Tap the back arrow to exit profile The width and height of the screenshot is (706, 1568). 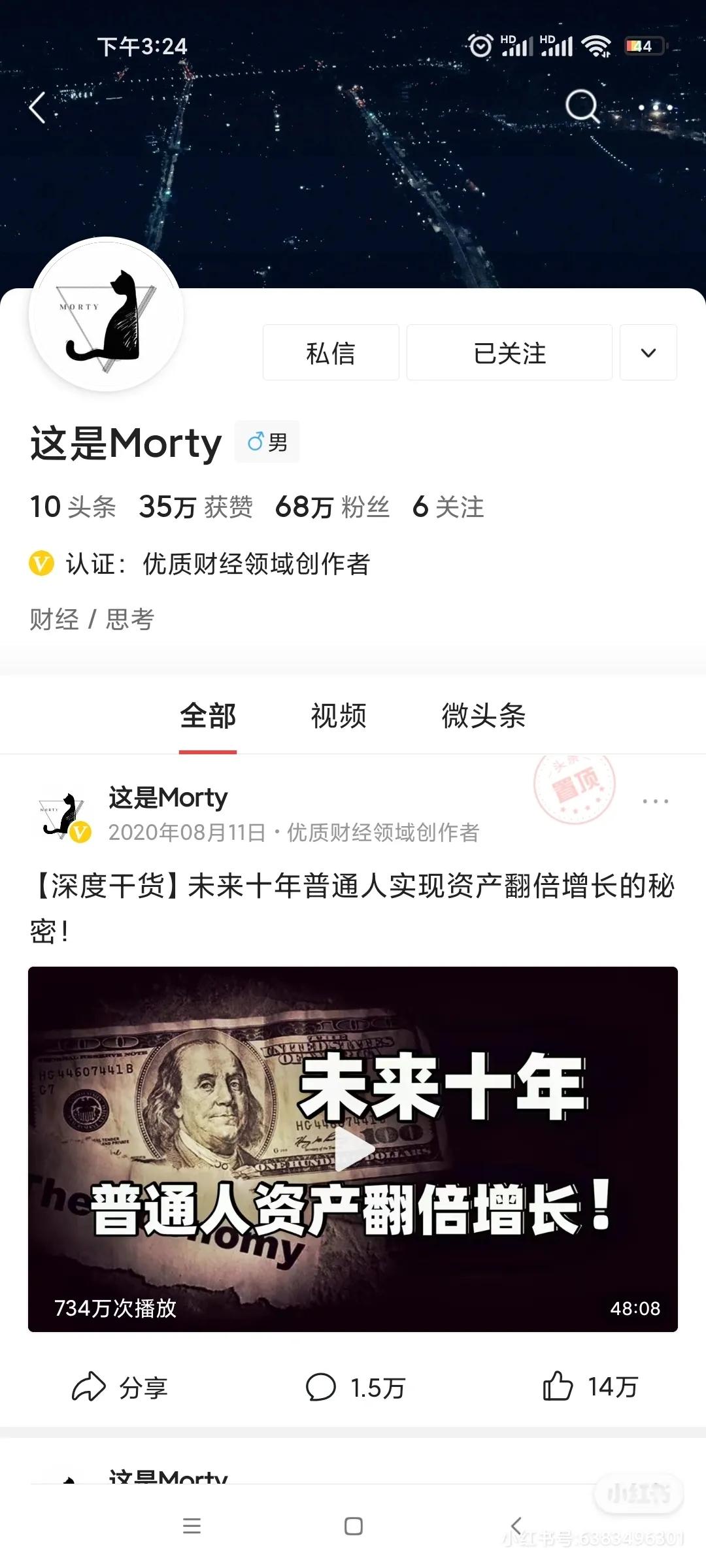(x=37, y=107)
